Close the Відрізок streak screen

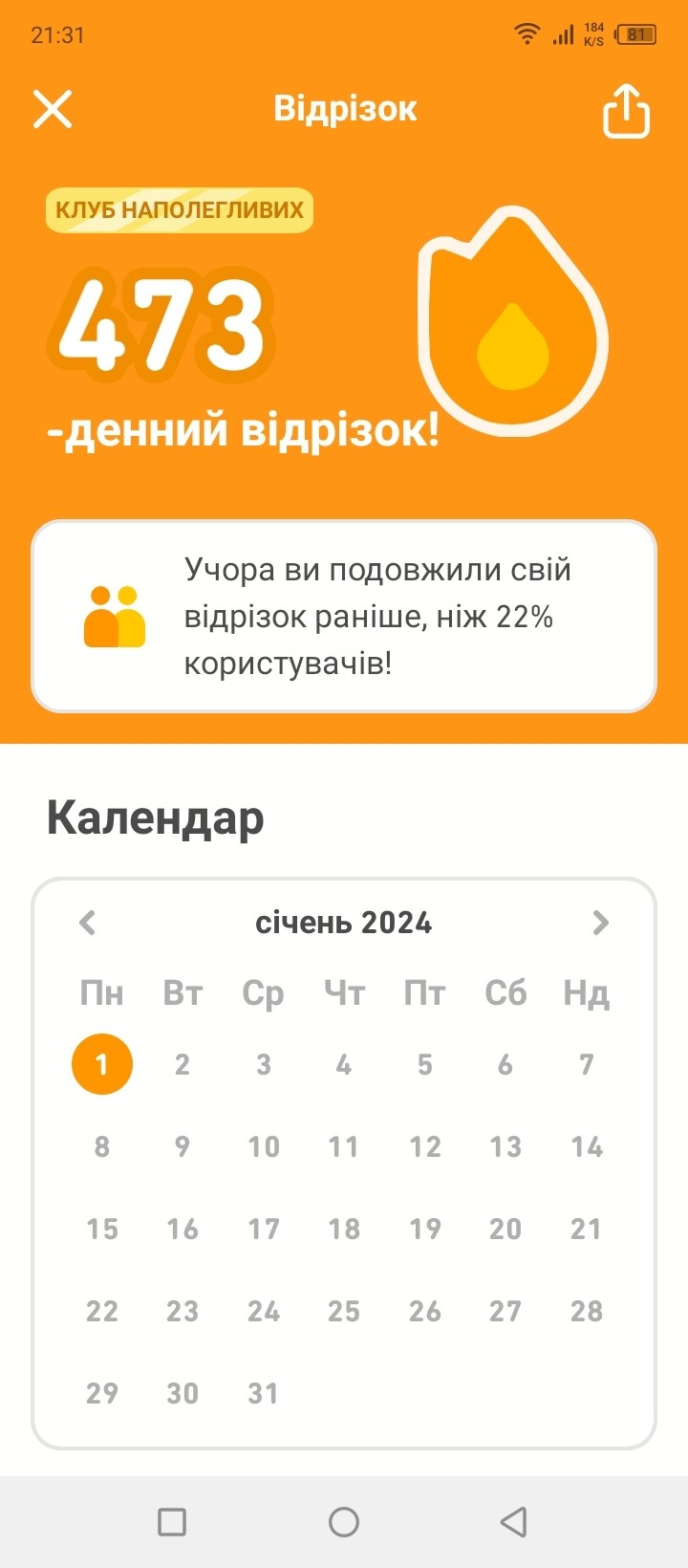[x=53, y=109]
